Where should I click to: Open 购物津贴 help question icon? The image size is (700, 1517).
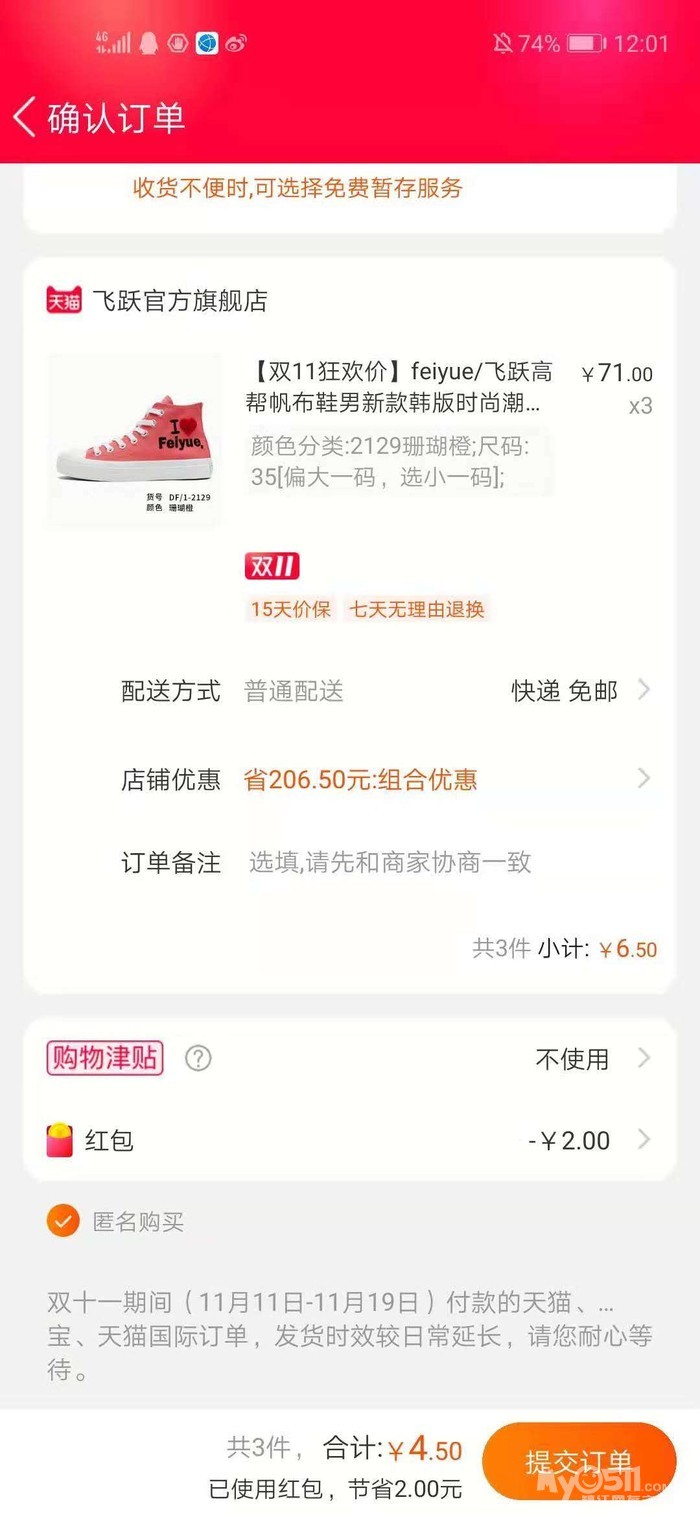pyautogui.click(x=199, y=1058)
